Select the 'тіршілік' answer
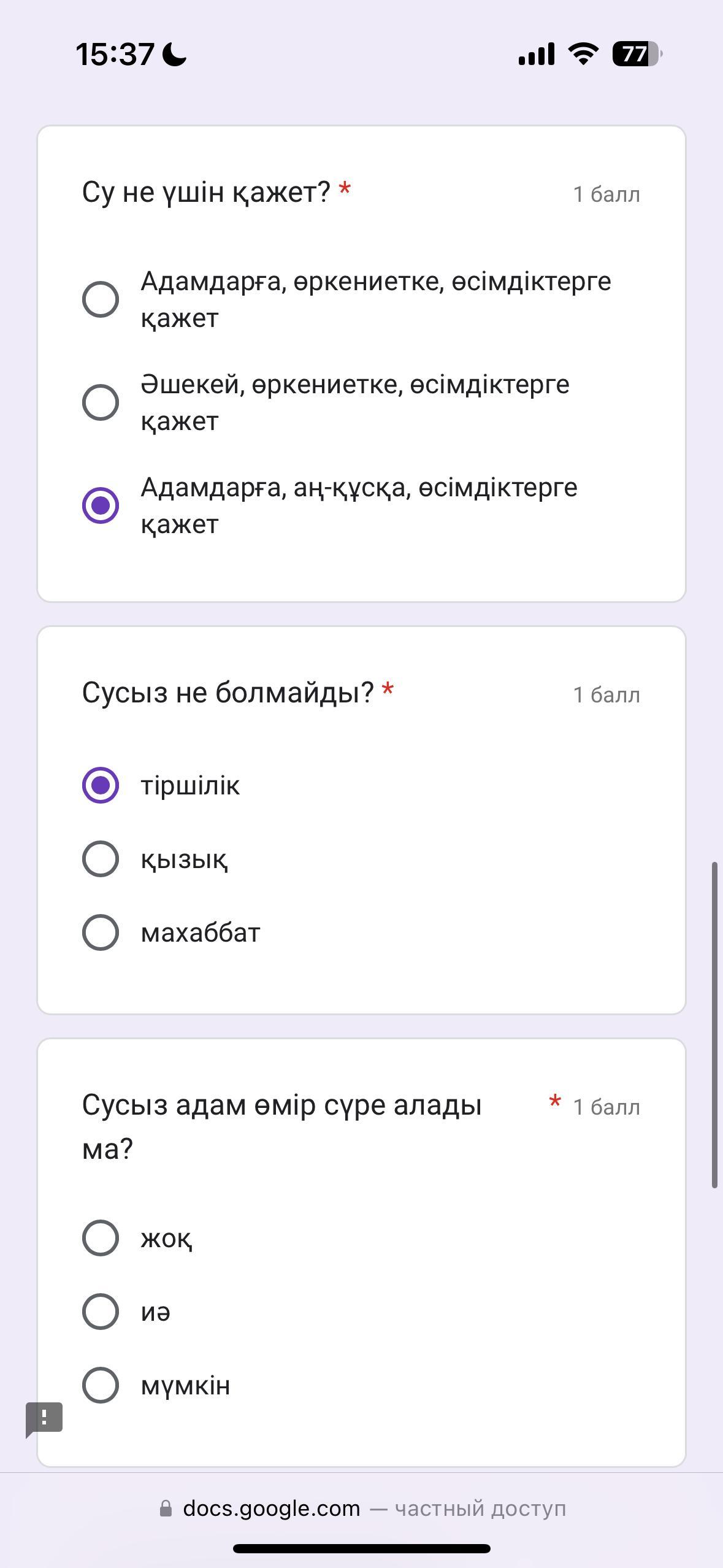The width and height of the screenshot is (723, 1568). click(101, 785)
